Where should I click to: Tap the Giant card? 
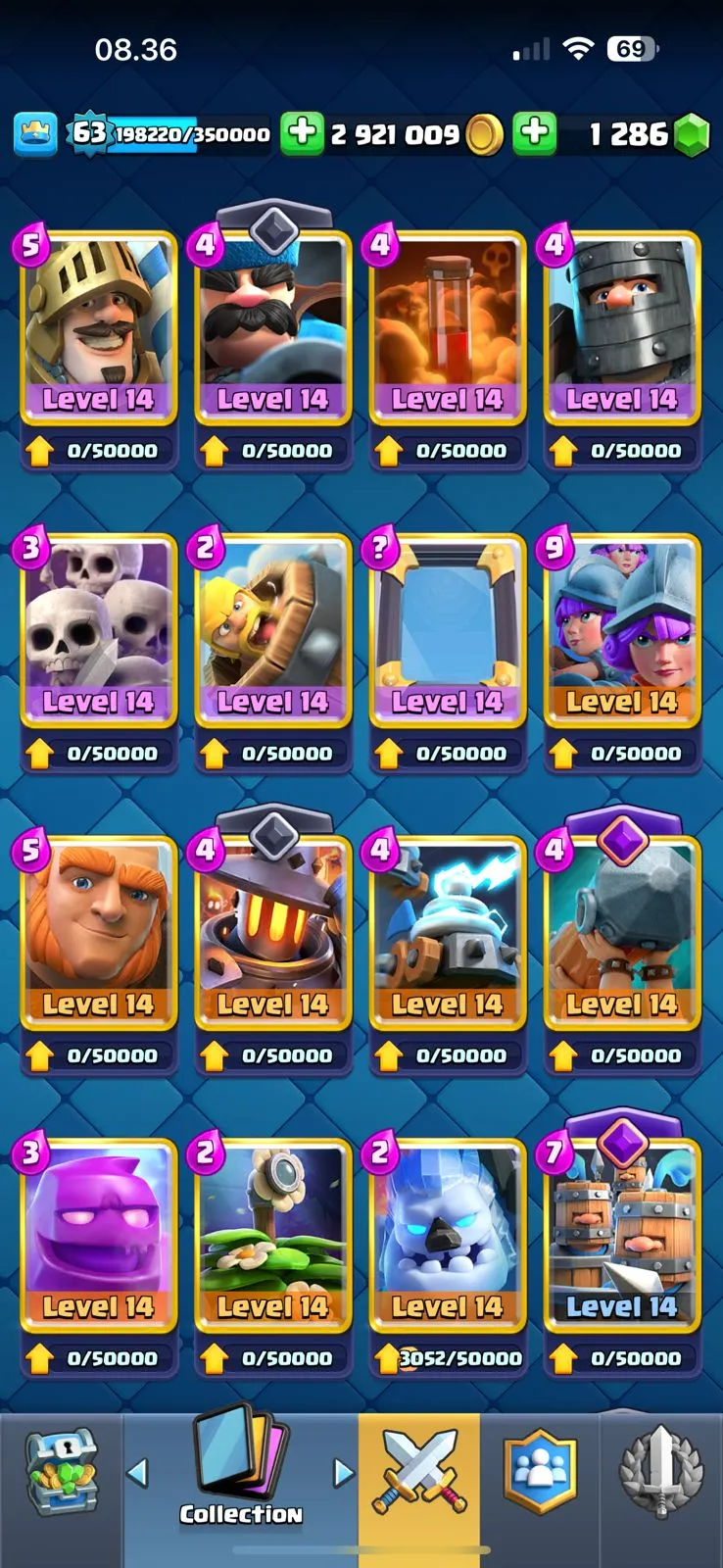(98, 932)
